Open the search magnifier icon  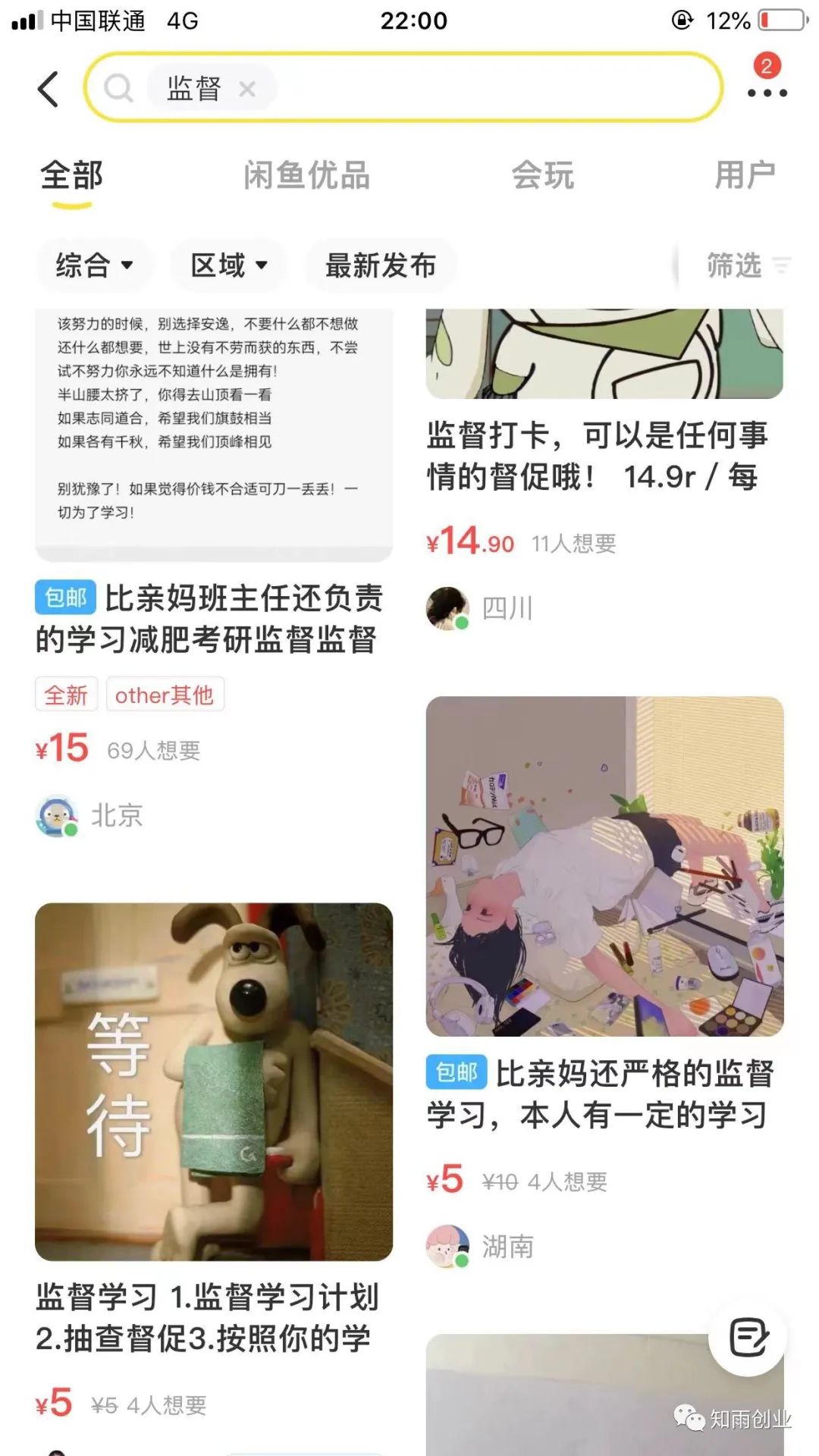[x=118, y=88]
